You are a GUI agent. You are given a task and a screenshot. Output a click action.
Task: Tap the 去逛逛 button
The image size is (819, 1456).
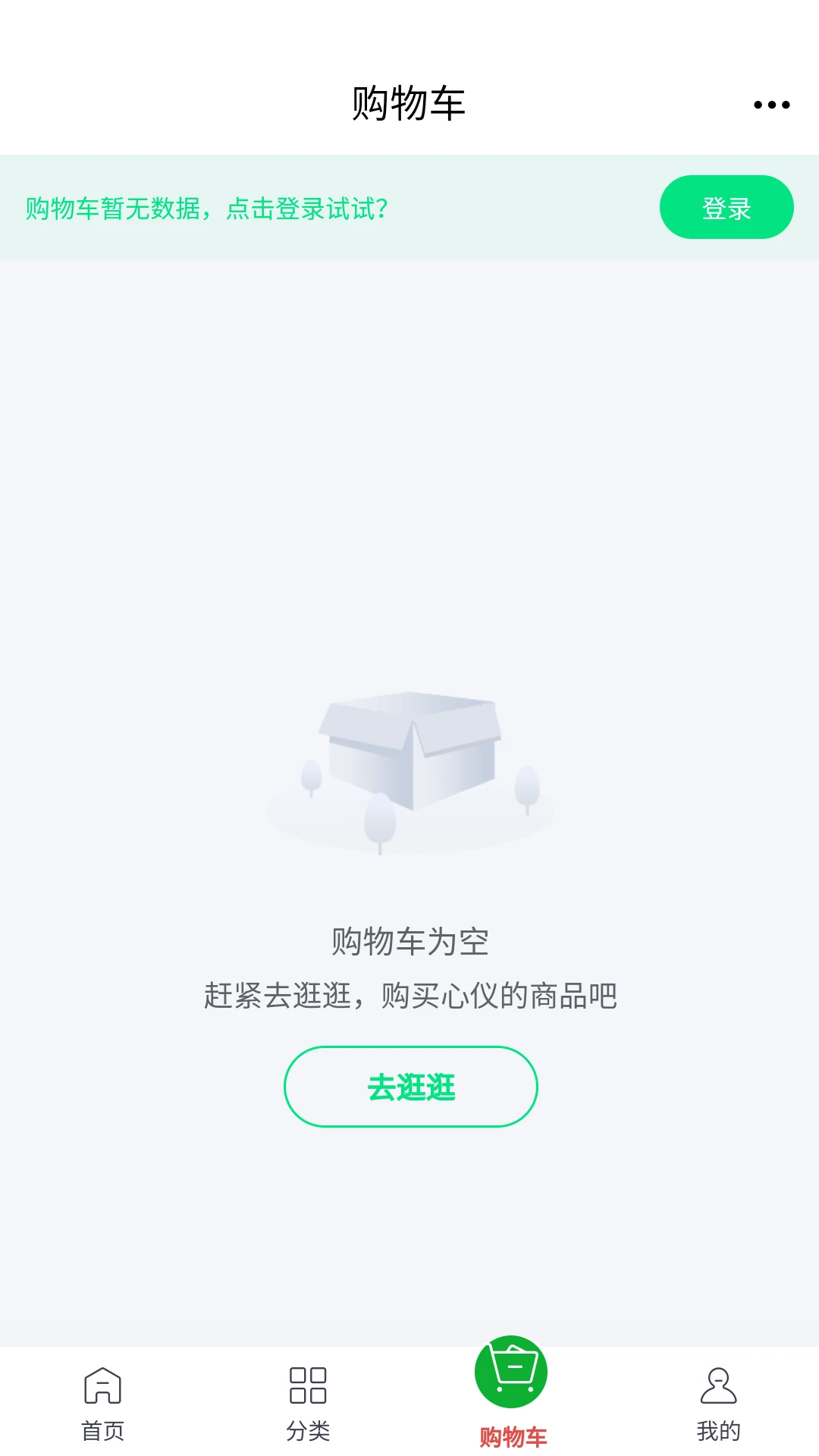(x=409, y=1087)
